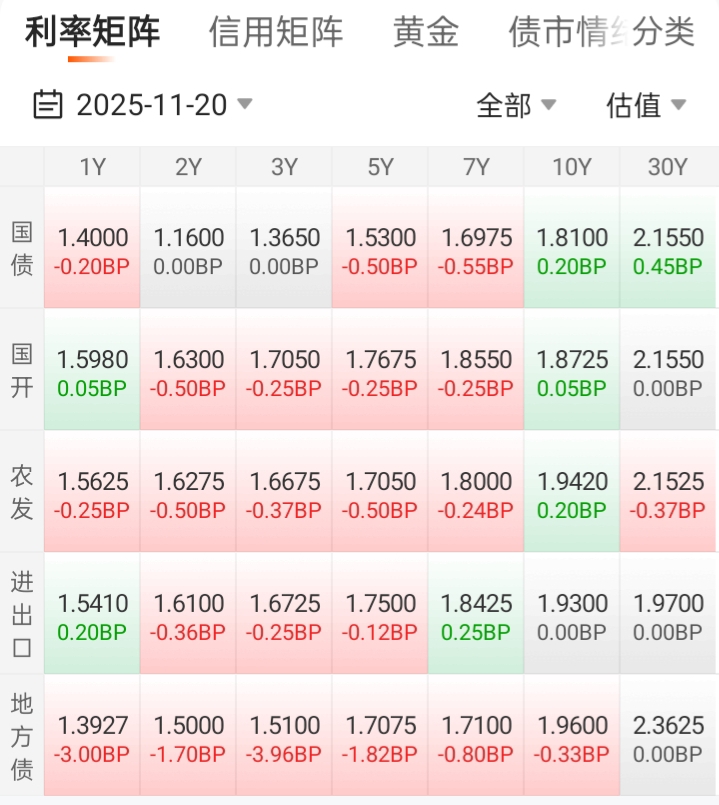Open the 2025-11-20 date picker
The image size is (719, 805).
click(x=144, y=104)
